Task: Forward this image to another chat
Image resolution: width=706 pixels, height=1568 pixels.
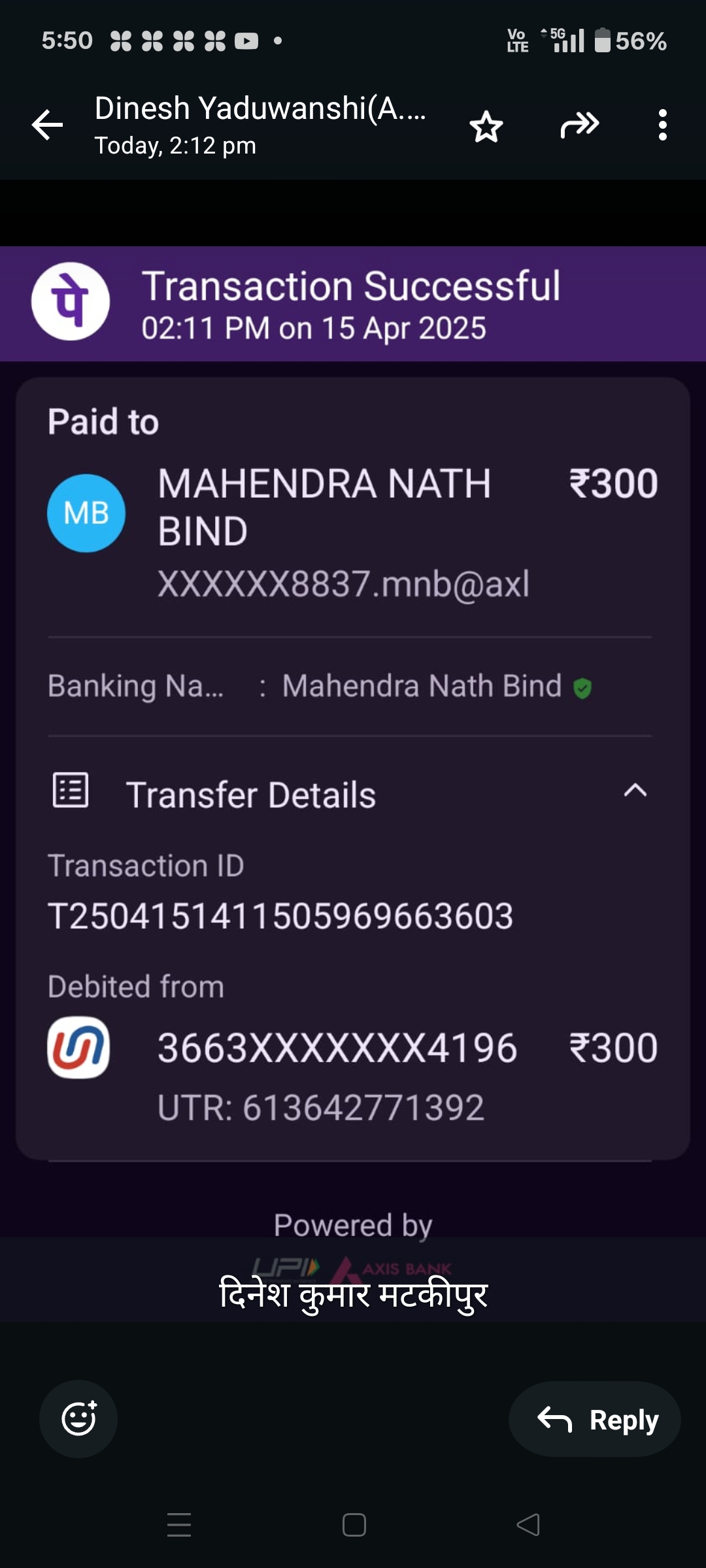Action: 579,125
